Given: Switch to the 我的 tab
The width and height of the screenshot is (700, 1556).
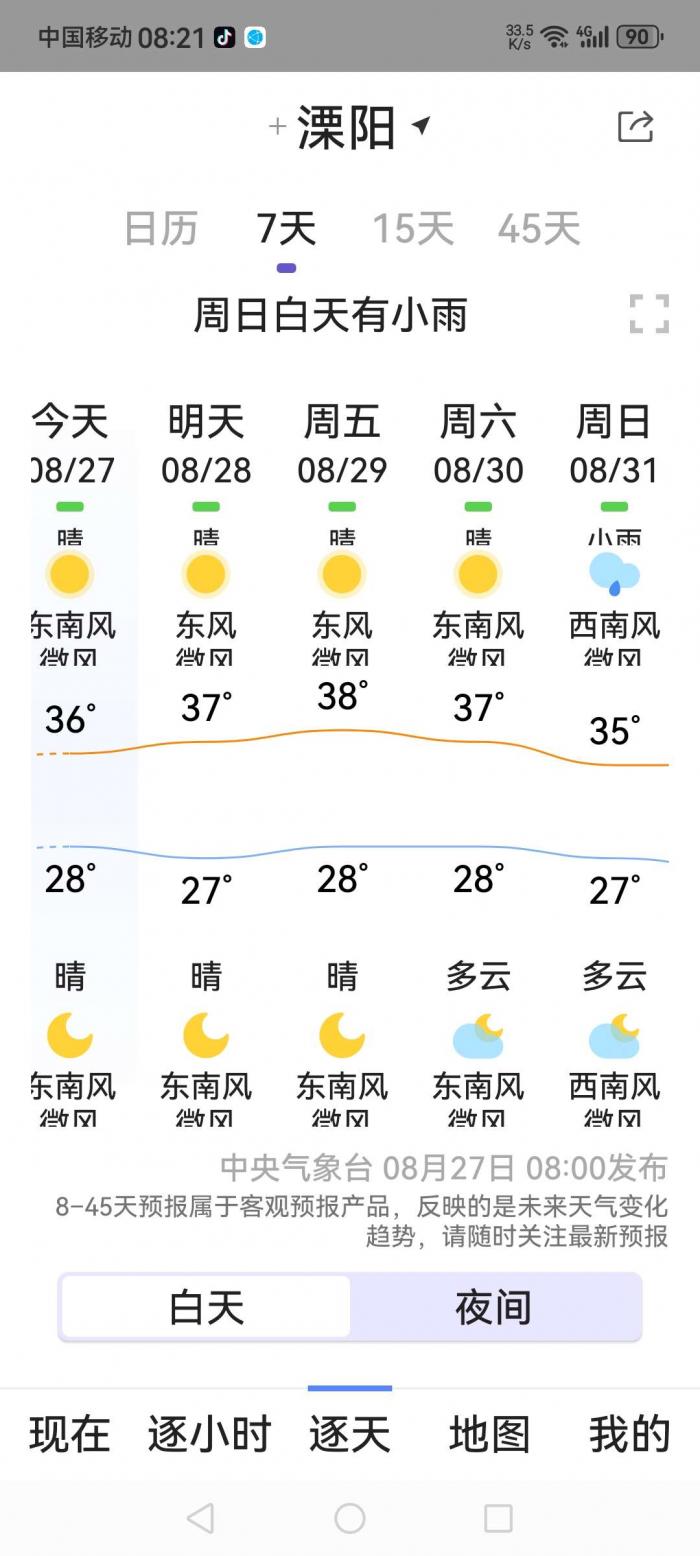Looking at the screenshot, I should [629, 1434].
